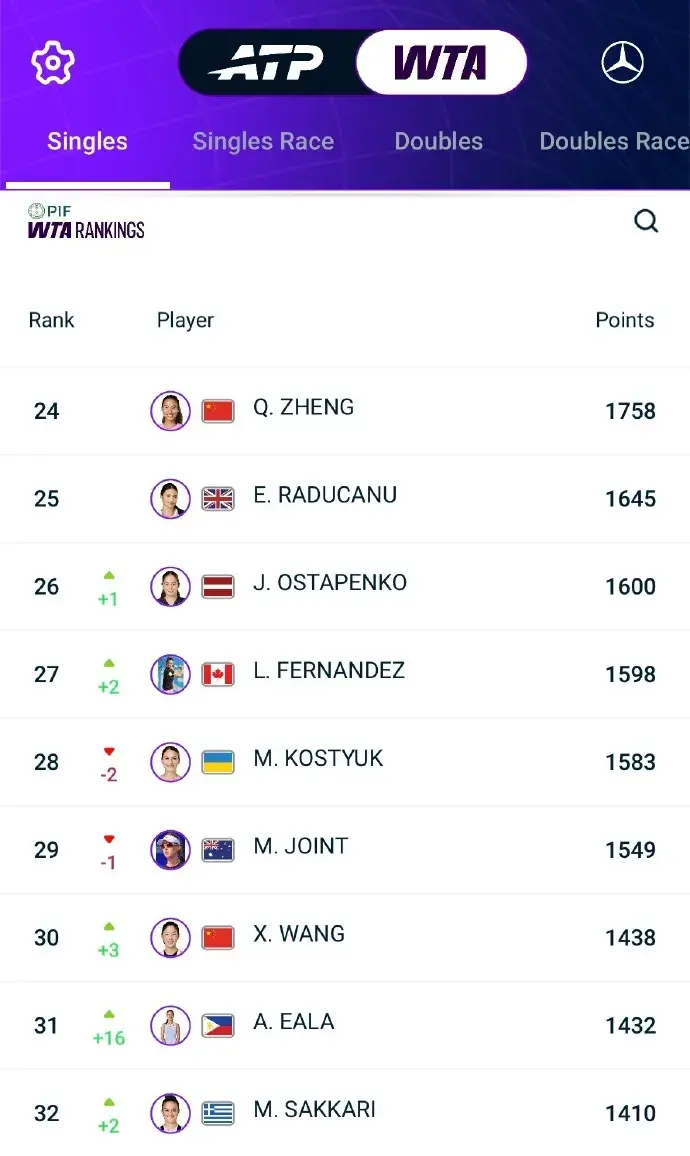Open E. Raducanu's player profile
Viewport: 690px width, 1156px height.
[x=324, y=496]
